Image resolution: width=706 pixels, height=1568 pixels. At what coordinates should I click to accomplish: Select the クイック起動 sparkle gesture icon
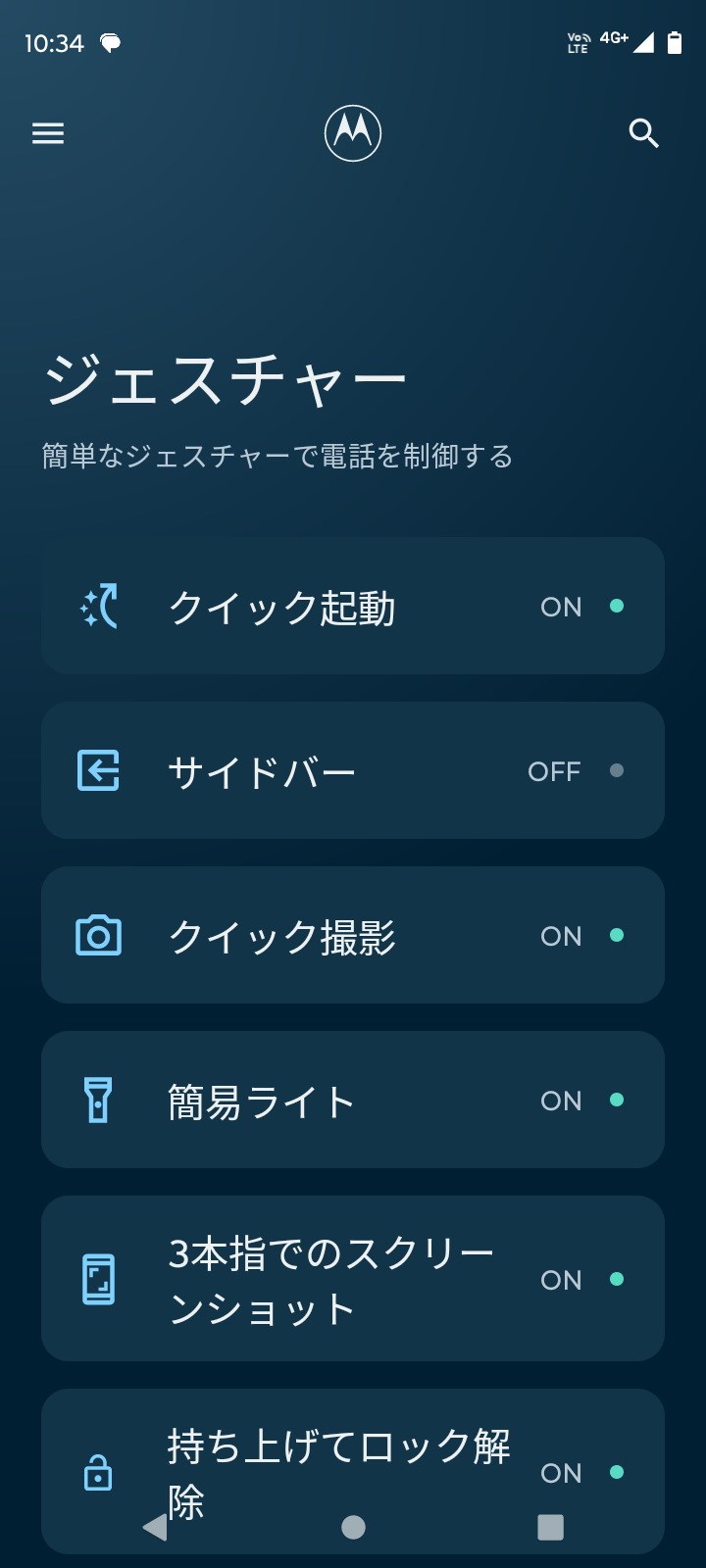click(x=98, y=606)
